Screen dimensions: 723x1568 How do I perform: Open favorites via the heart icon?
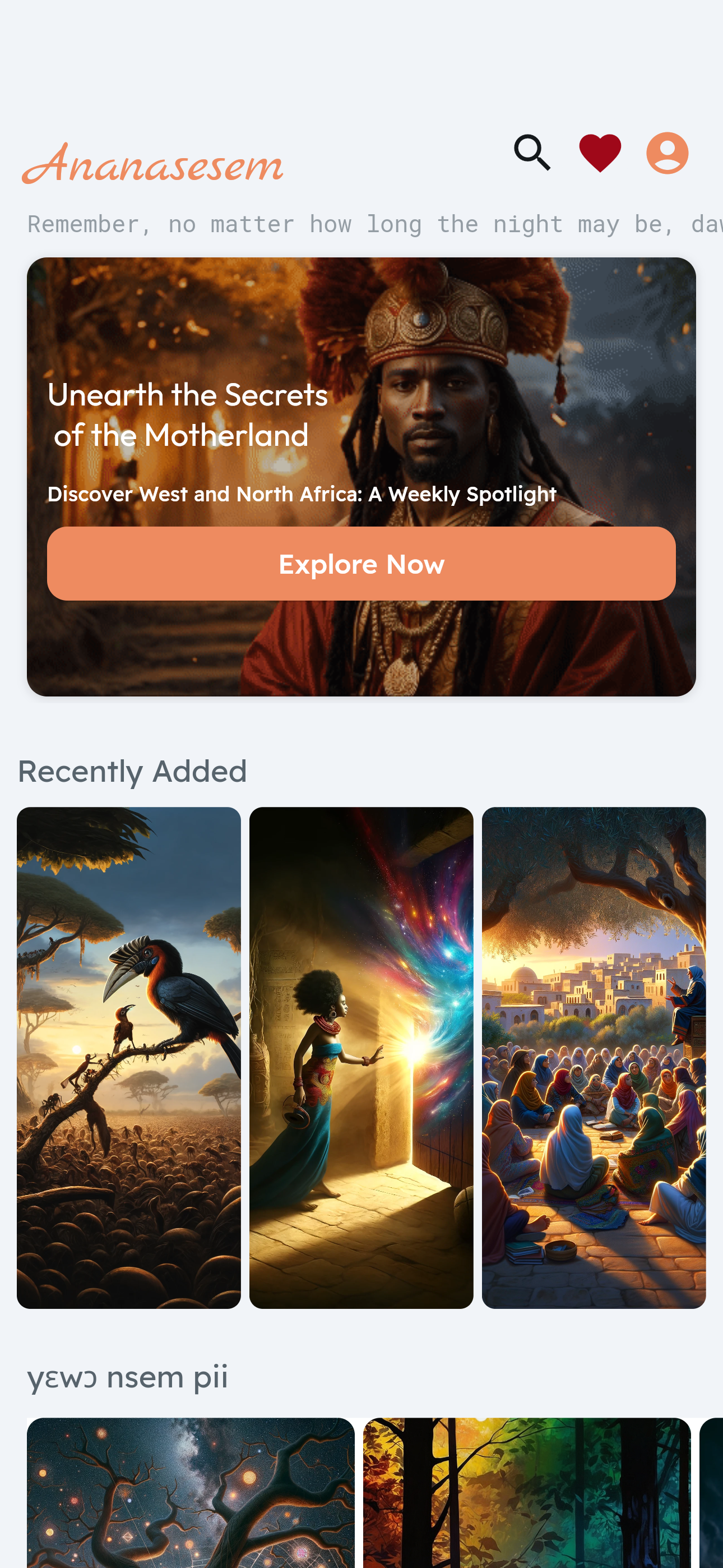pos(600,153)
